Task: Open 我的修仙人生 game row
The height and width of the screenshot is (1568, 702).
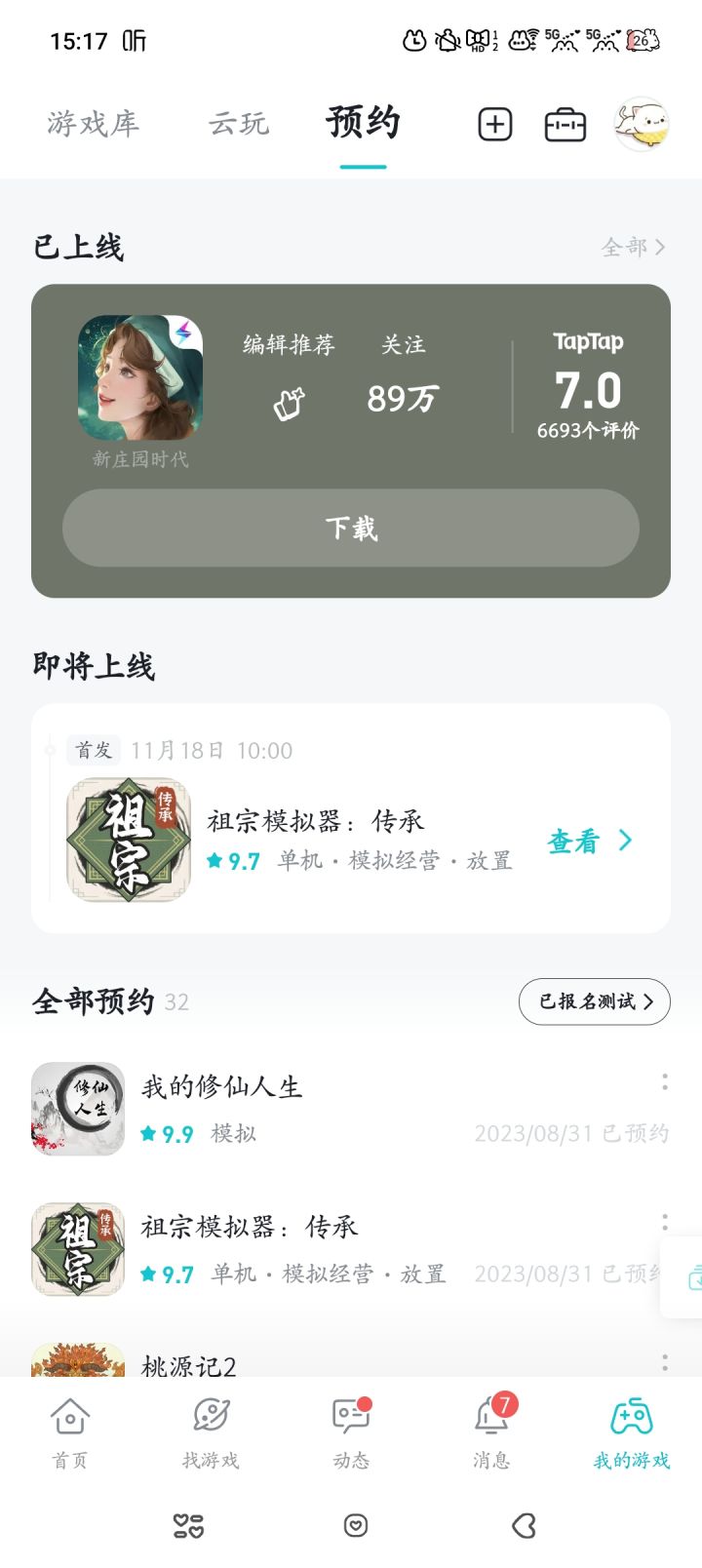Action: click(x=292, y=1109)
